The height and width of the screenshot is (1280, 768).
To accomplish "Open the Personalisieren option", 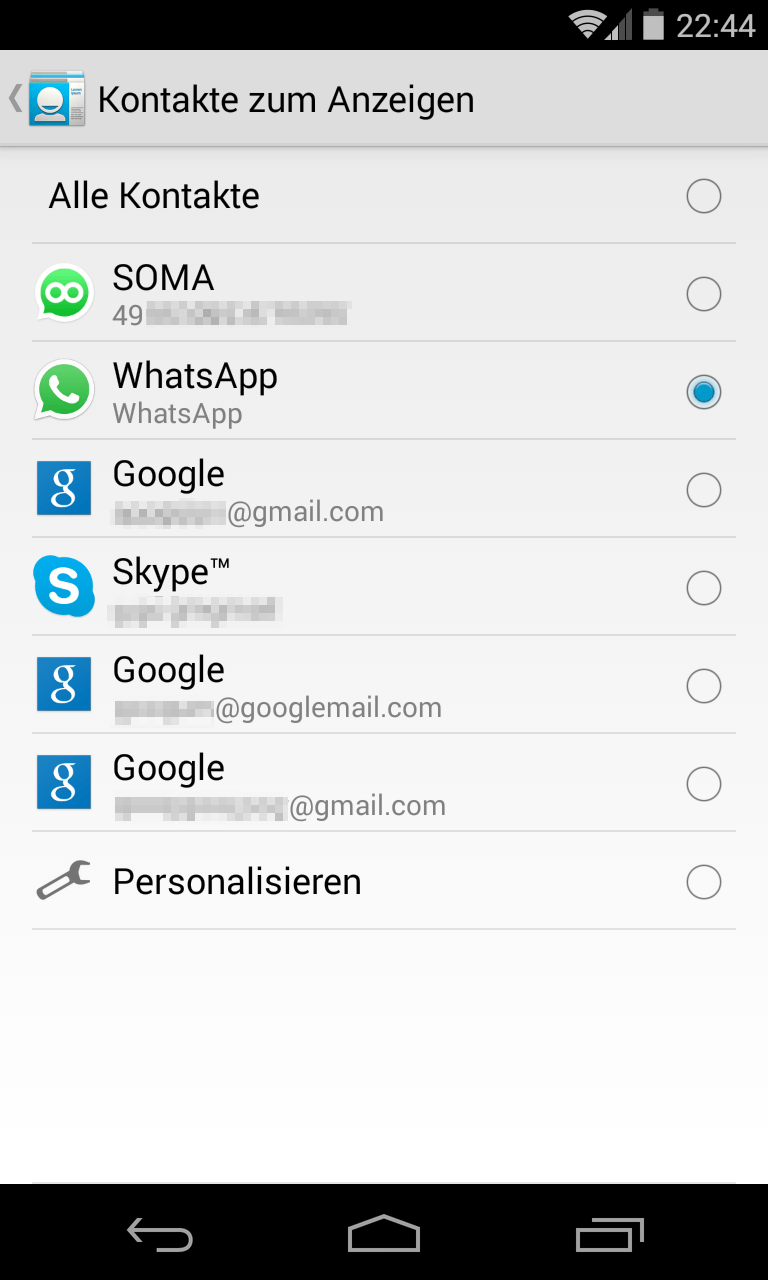I will click(384, 882).
